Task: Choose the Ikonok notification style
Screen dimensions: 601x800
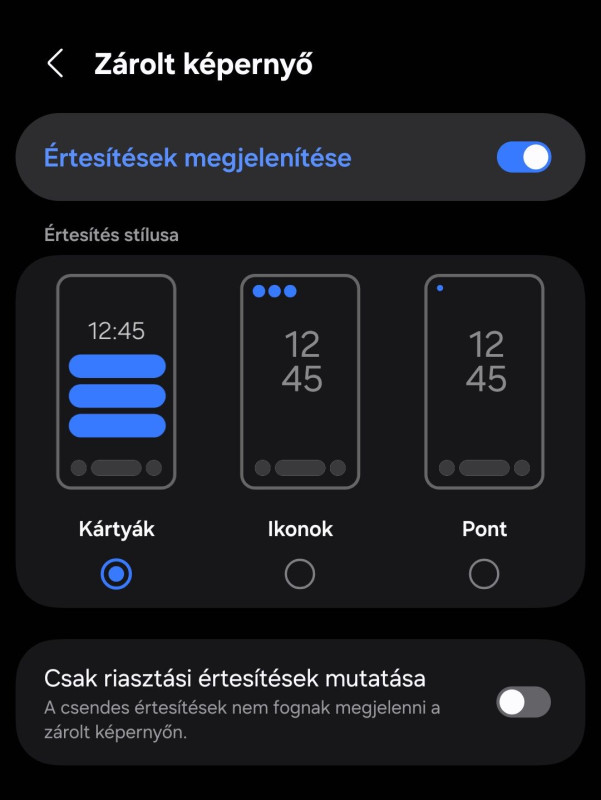Action: 300,573
